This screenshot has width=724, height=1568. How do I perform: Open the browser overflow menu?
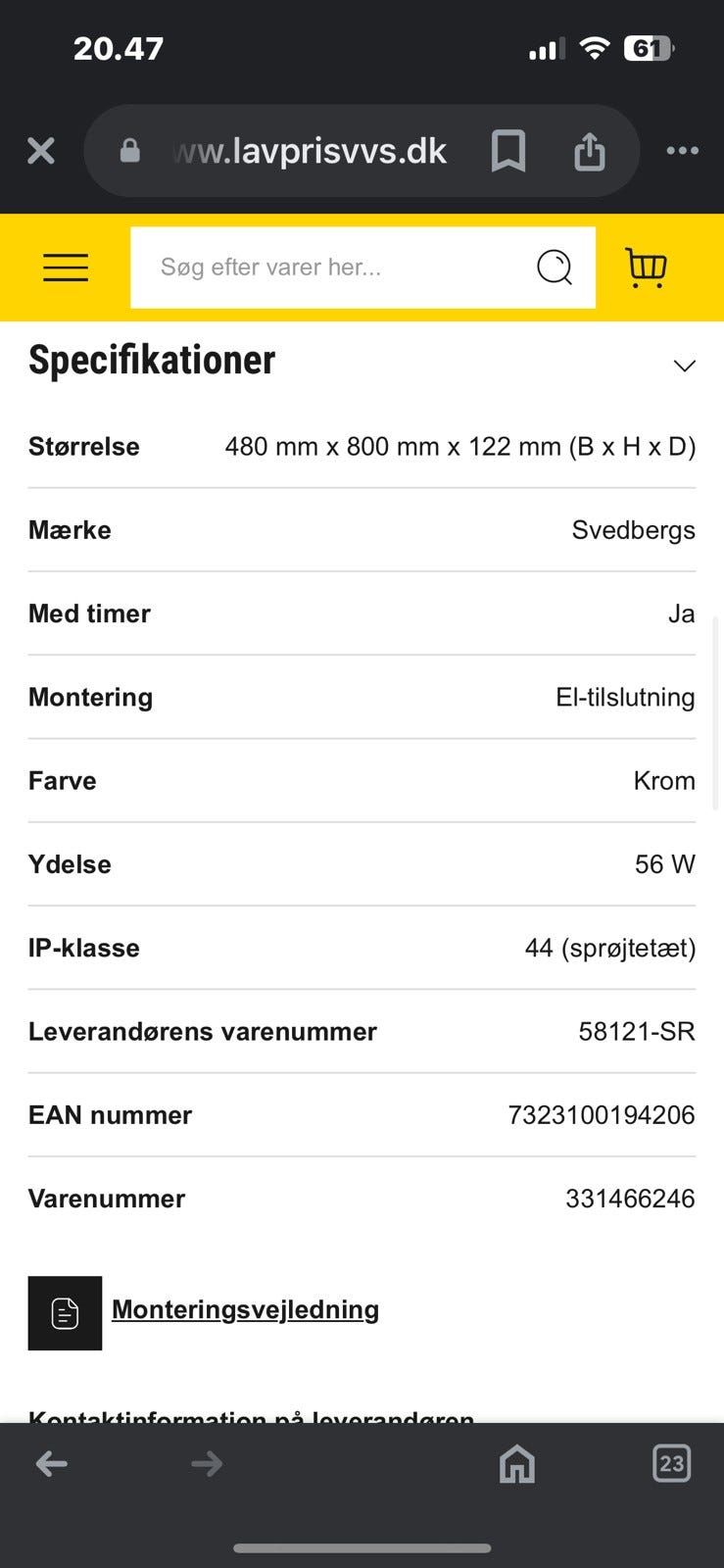click(682, 151)
